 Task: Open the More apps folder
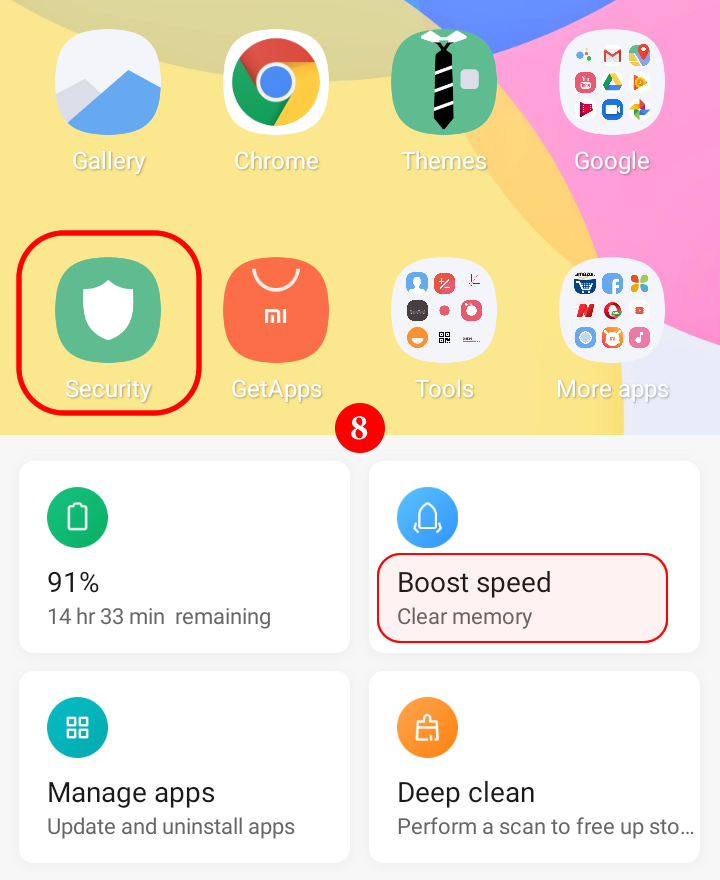(612, 310)
